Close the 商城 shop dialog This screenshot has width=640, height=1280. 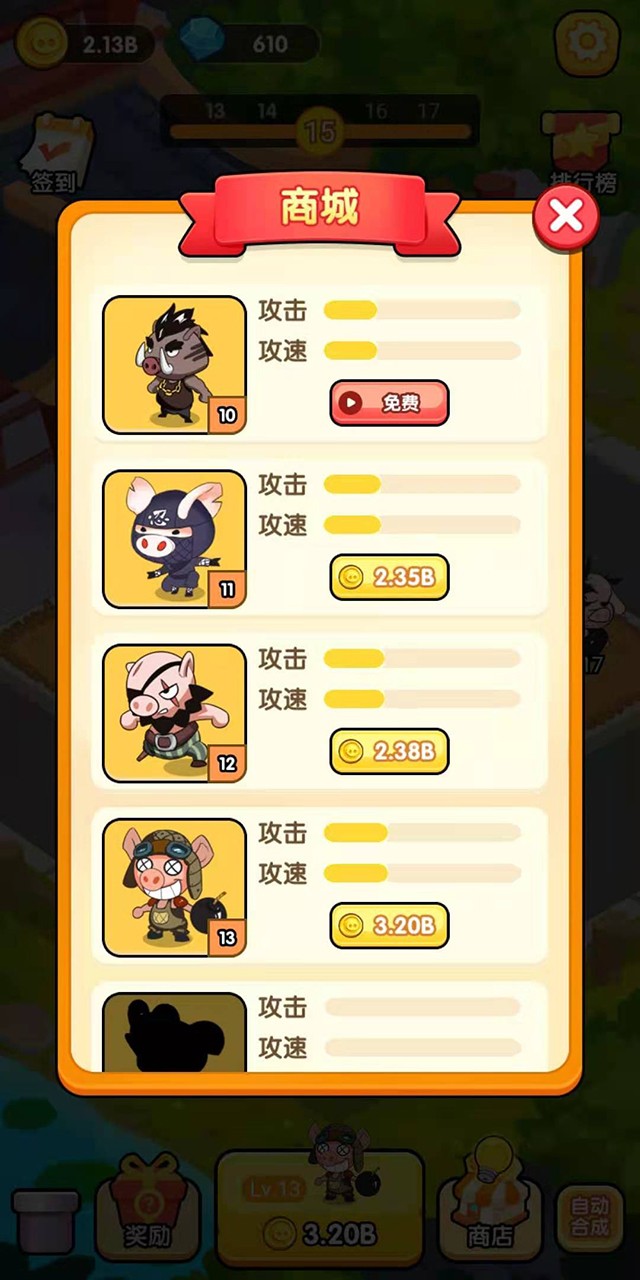(x=565, y=216)
